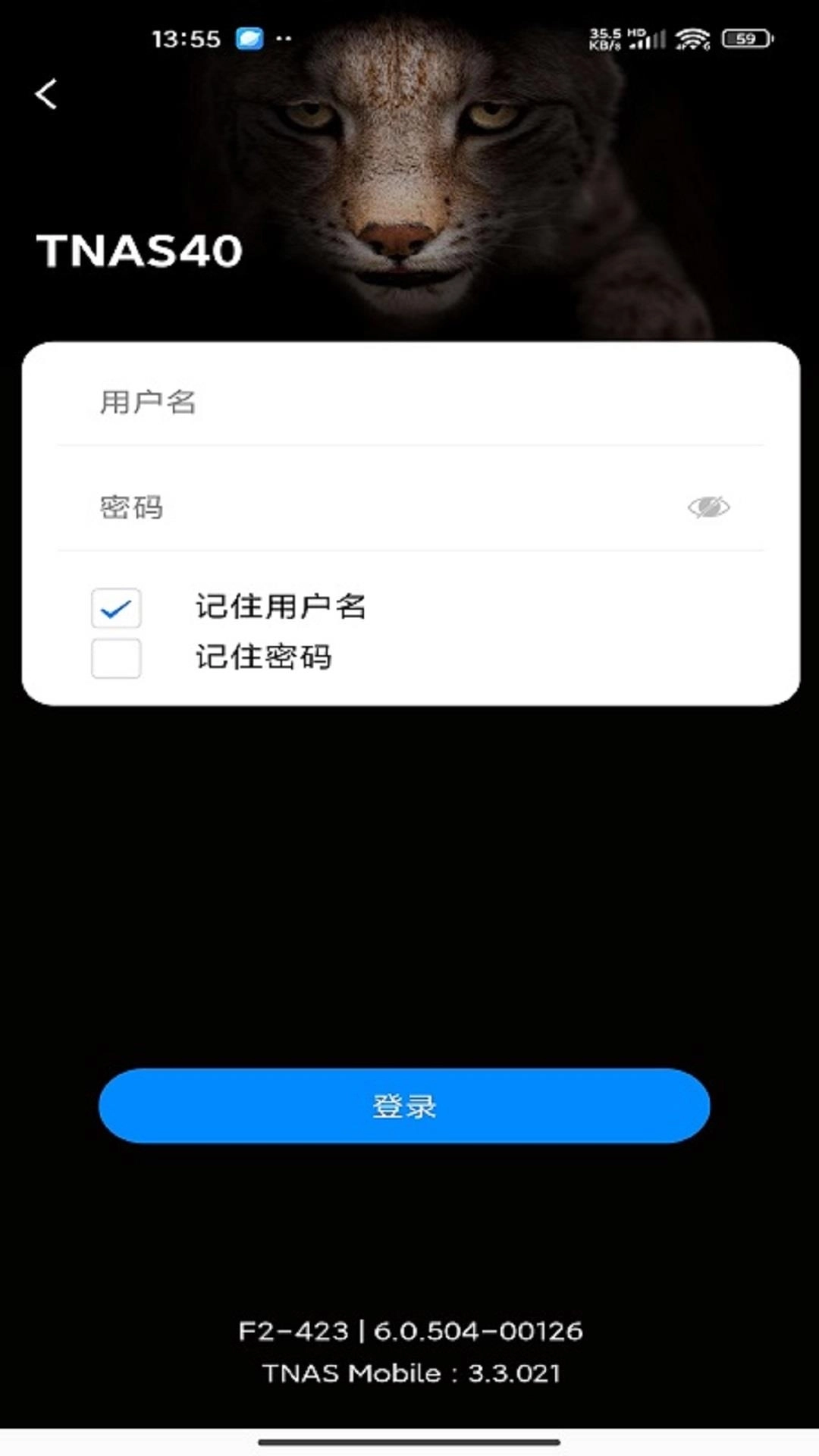Viewport: 819px width, 1456px height.
Task: Tap the TNAS40 device name heading
Action: tap(140, 250)
